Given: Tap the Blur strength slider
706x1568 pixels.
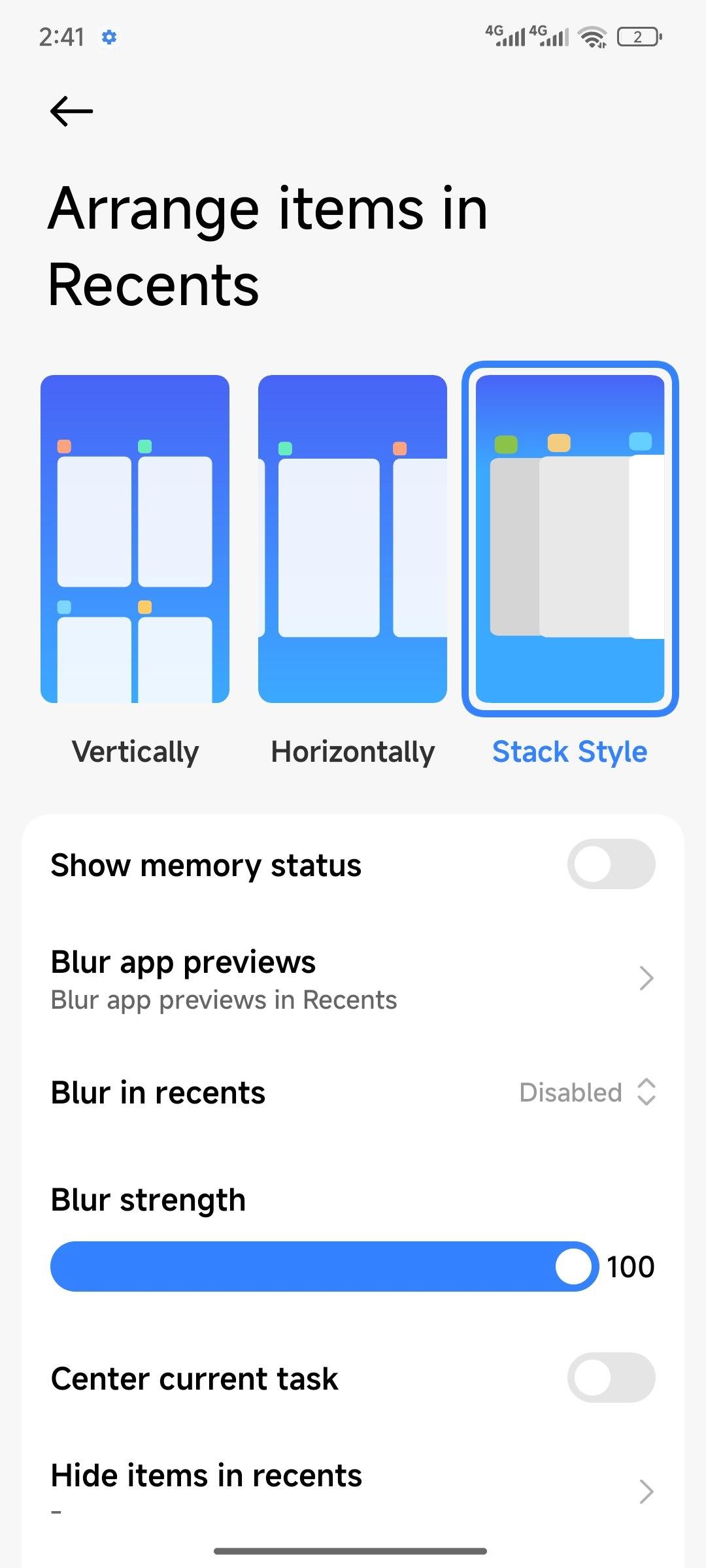Looking at the screenshot, I should coord(324,1266).
